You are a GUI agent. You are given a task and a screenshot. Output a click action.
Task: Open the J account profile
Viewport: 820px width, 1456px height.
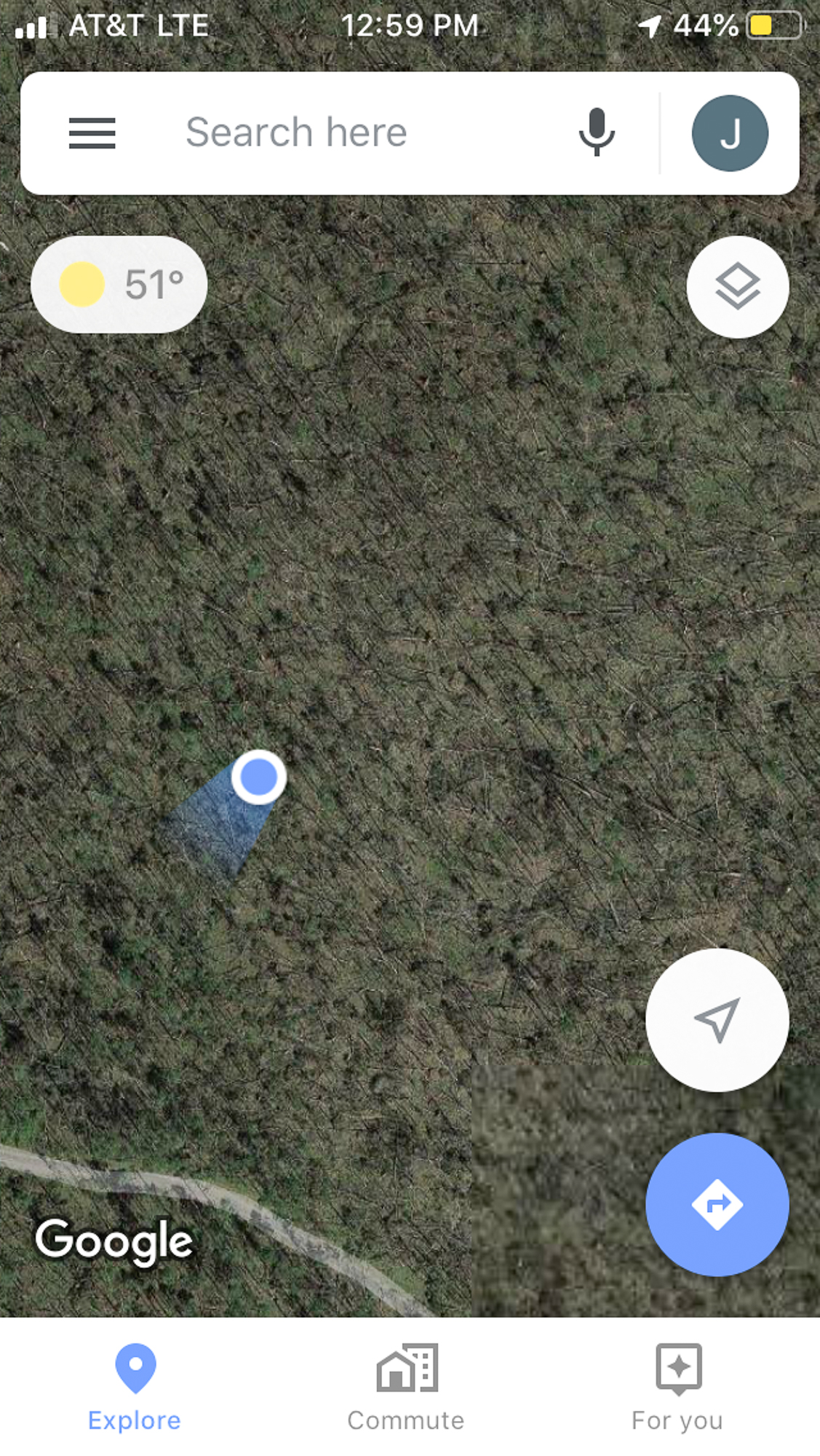point(730,133)
